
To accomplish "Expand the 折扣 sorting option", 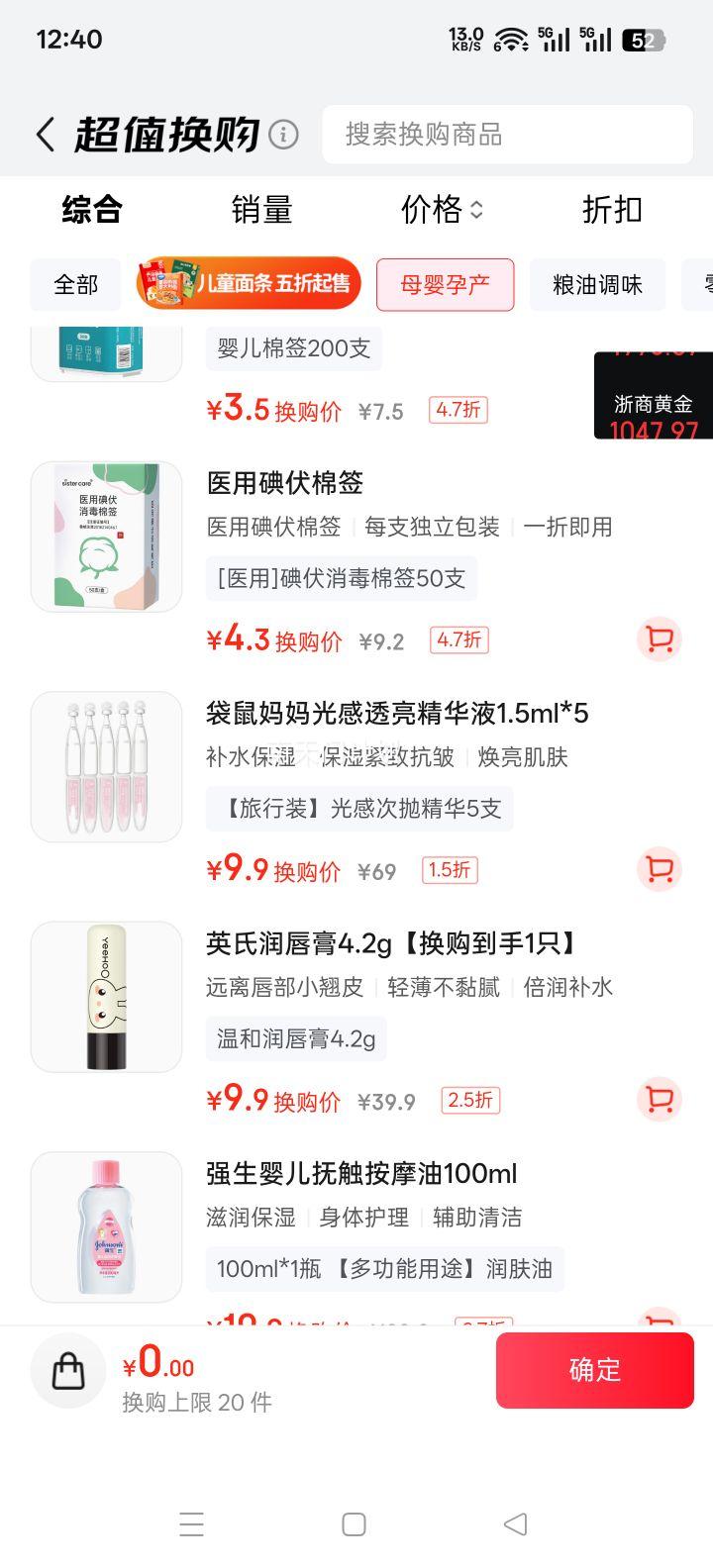I will [x=612, y=210].
